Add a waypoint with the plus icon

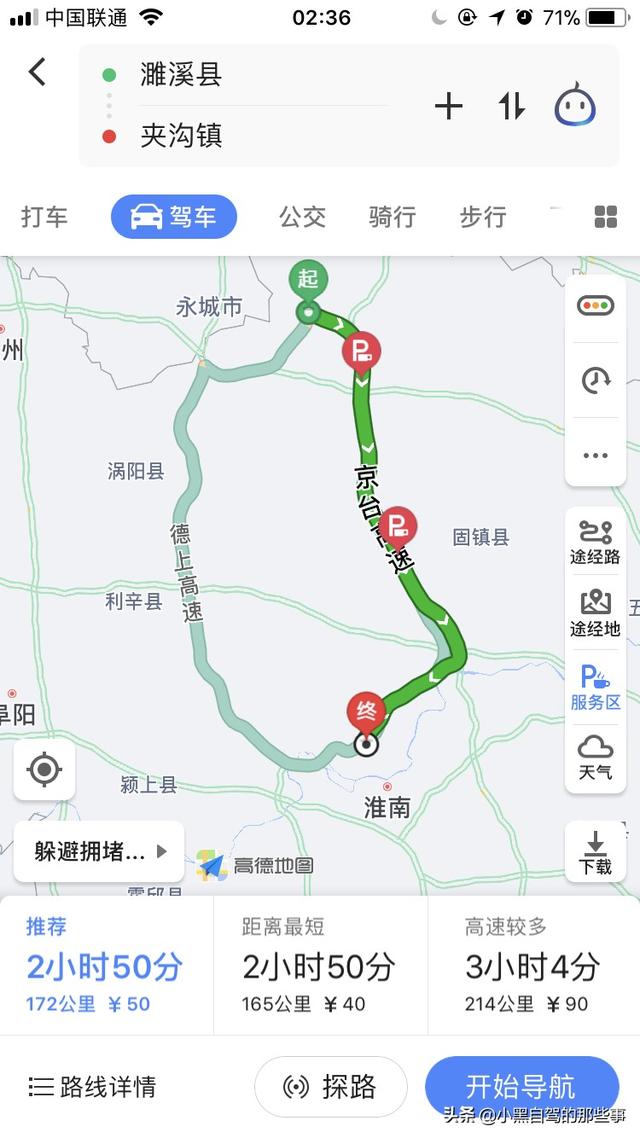(x=449, y=106)
